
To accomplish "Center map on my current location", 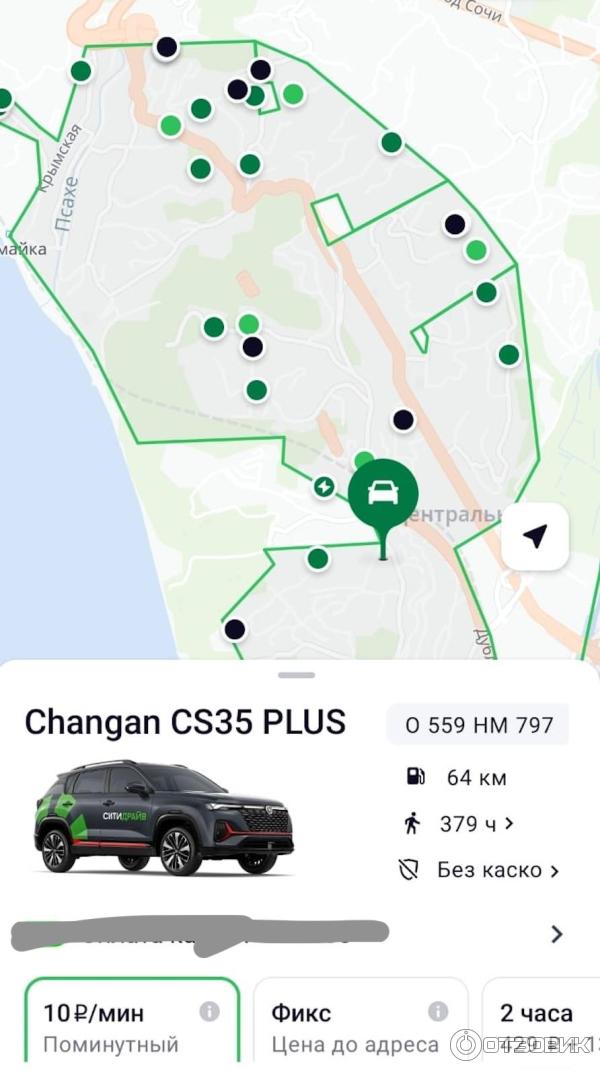I will coord(535,537).
